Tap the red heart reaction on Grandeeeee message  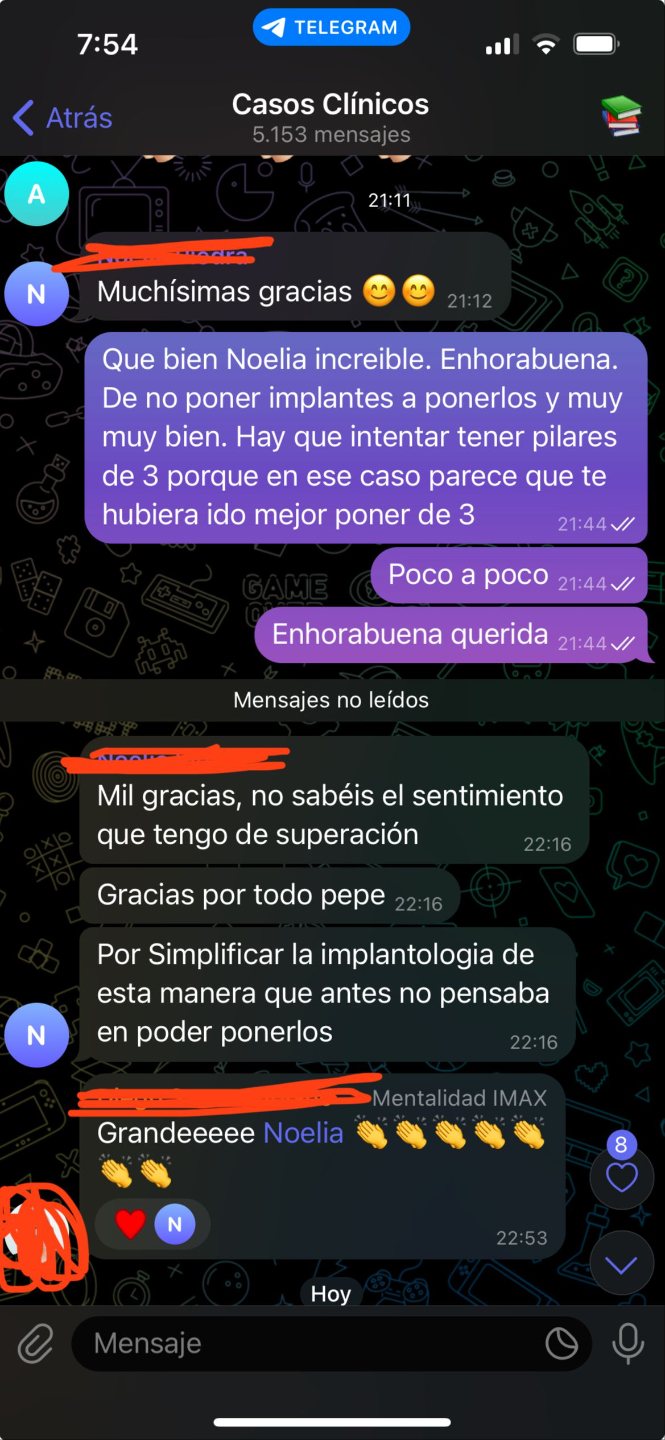click(131, 1223)
